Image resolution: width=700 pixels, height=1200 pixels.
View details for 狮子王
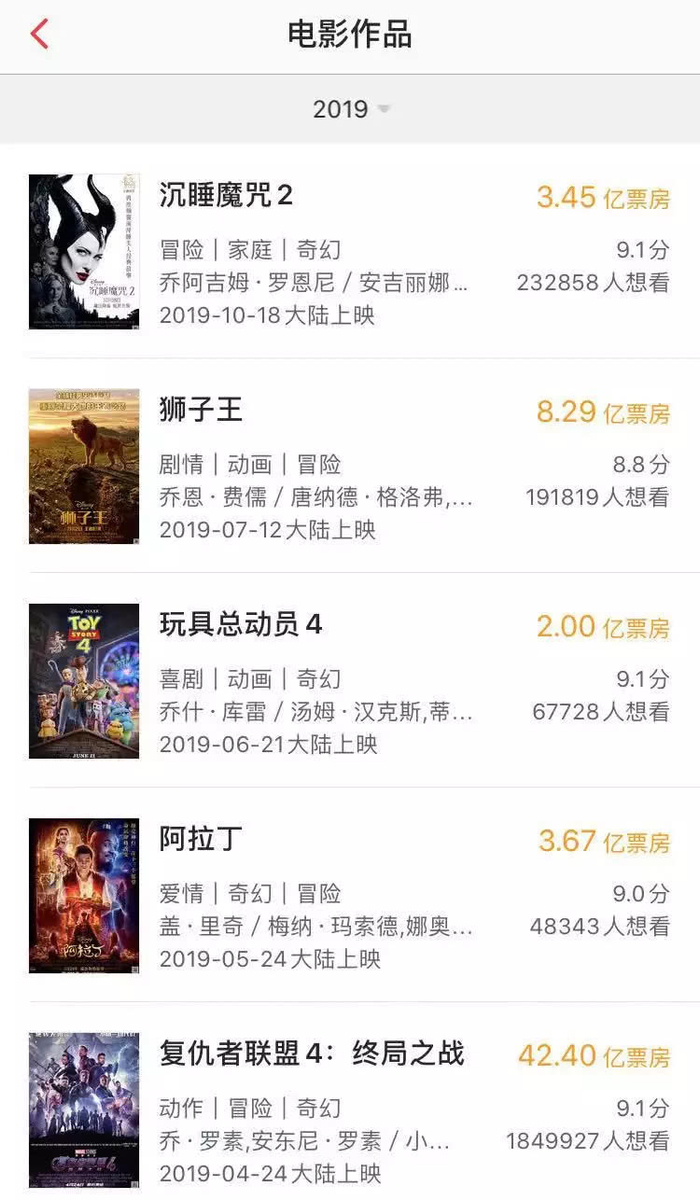pos(201,410)
